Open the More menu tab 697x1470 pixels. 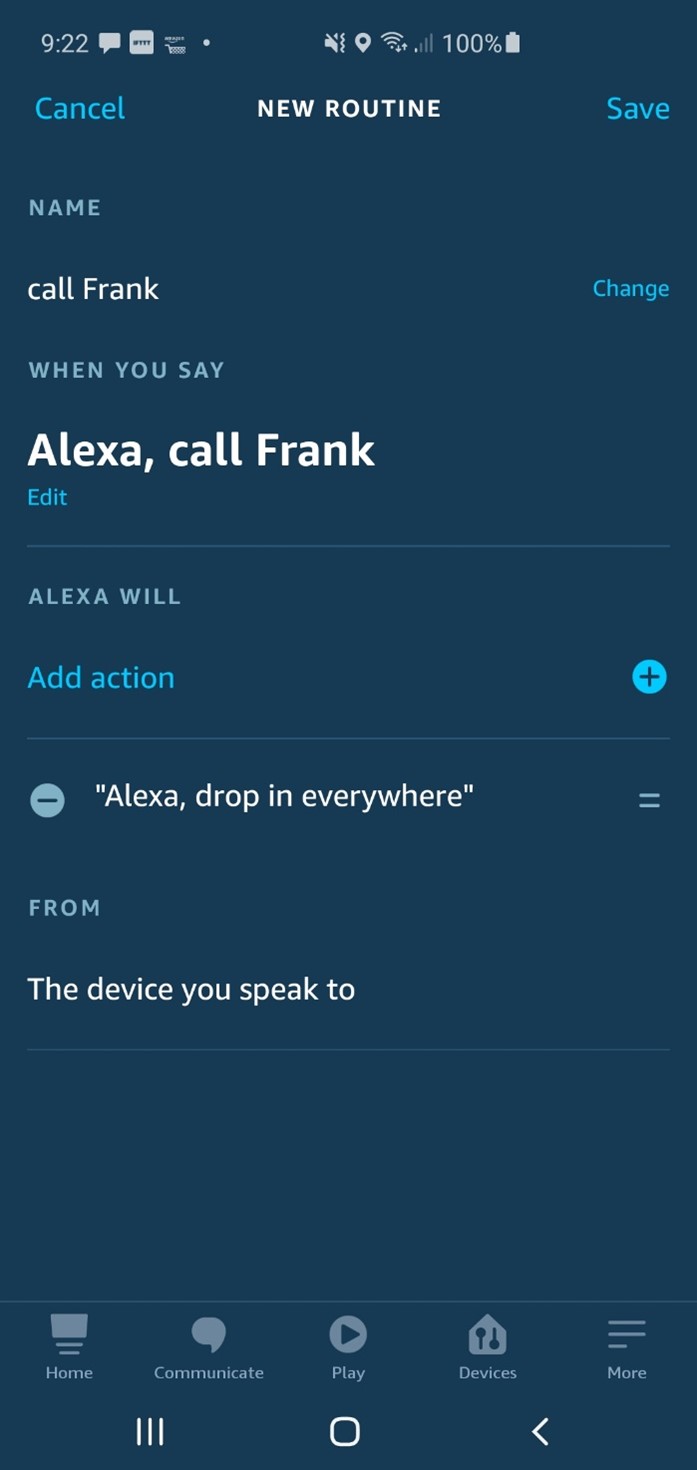[x=627, y=1348]
